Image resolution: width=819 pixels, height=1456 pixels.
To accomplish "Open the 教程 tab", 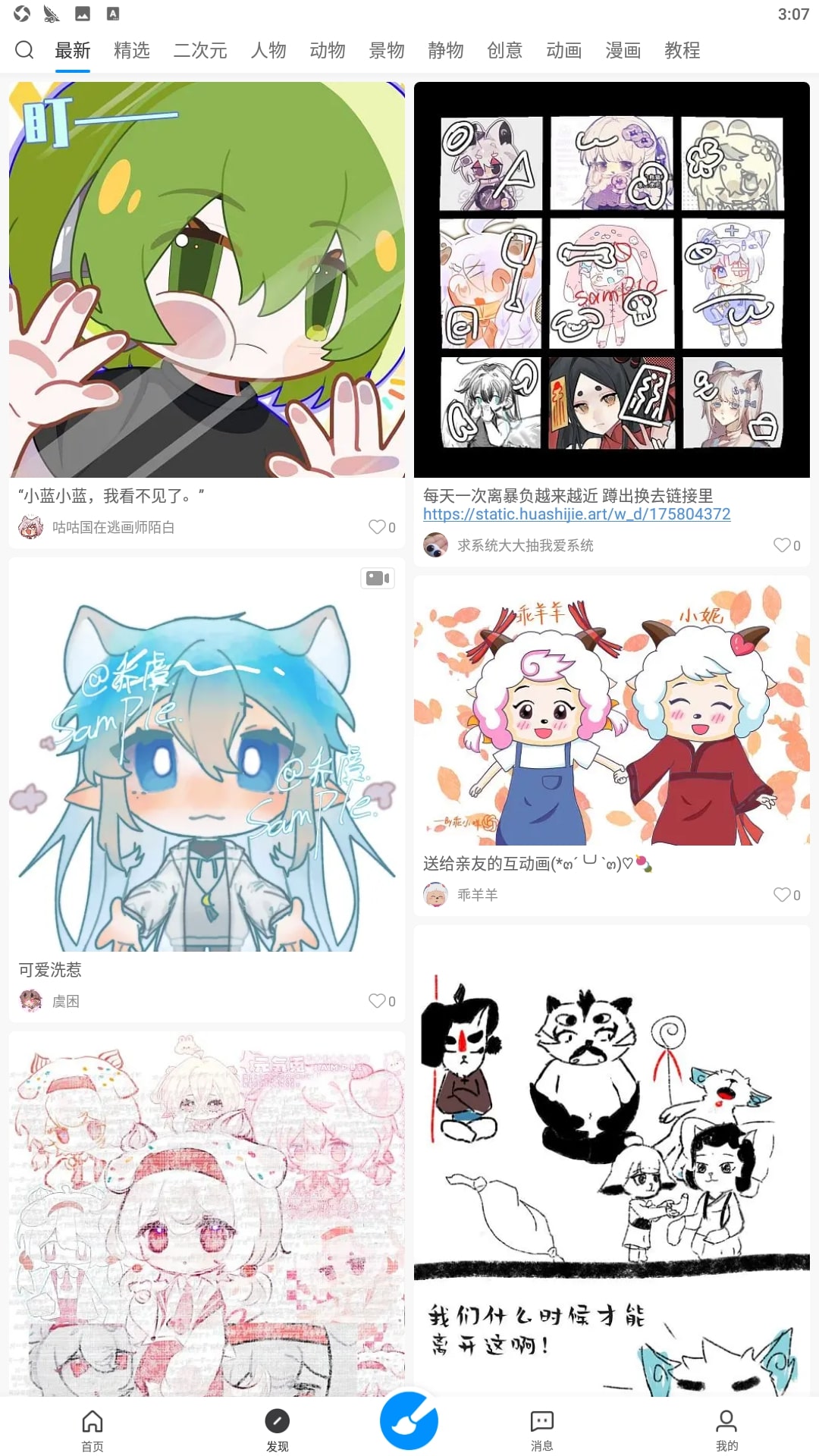I will (682, 50).
